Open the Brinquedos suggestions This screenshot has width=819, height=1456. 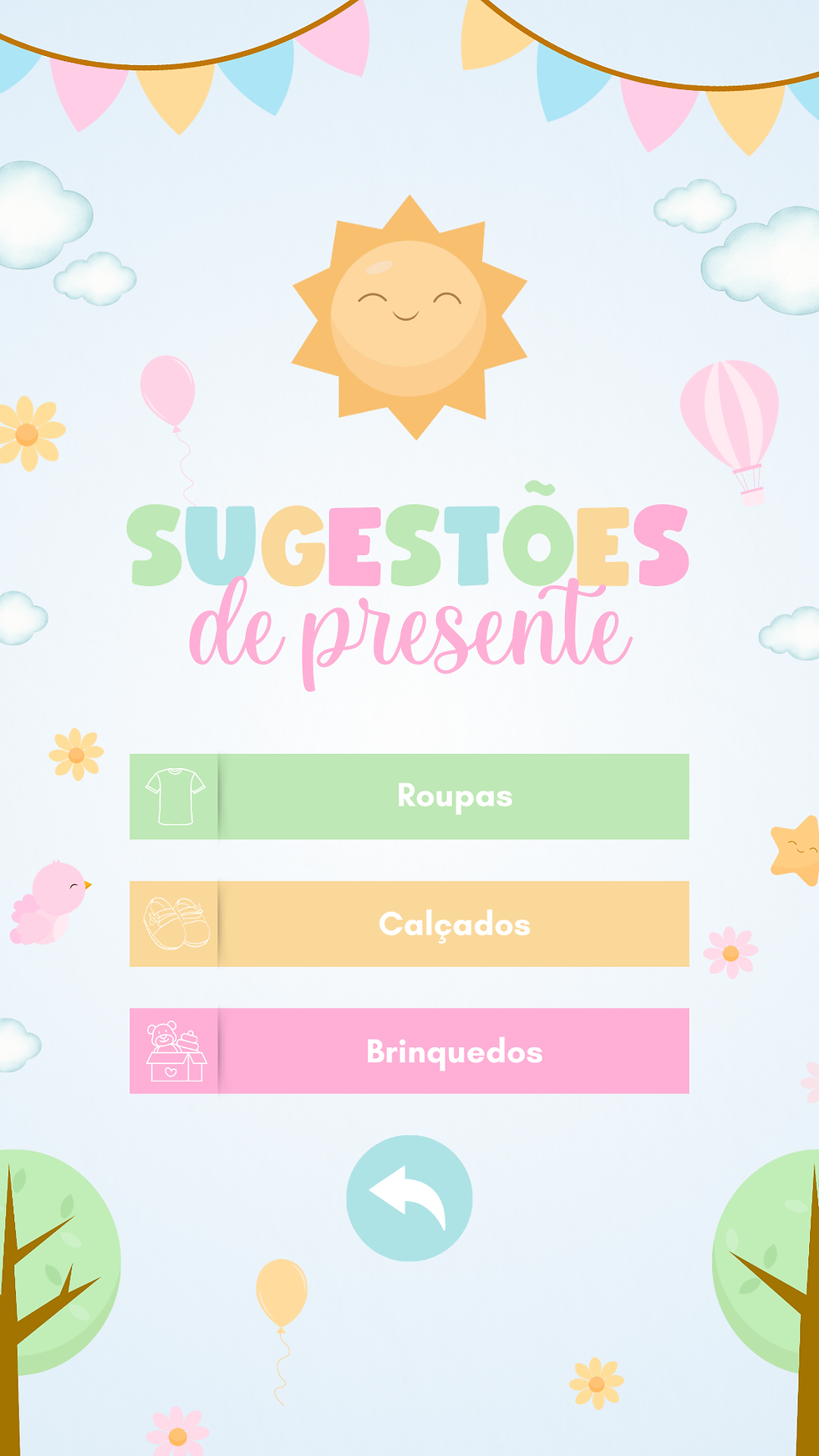[x=409, y=1051]
